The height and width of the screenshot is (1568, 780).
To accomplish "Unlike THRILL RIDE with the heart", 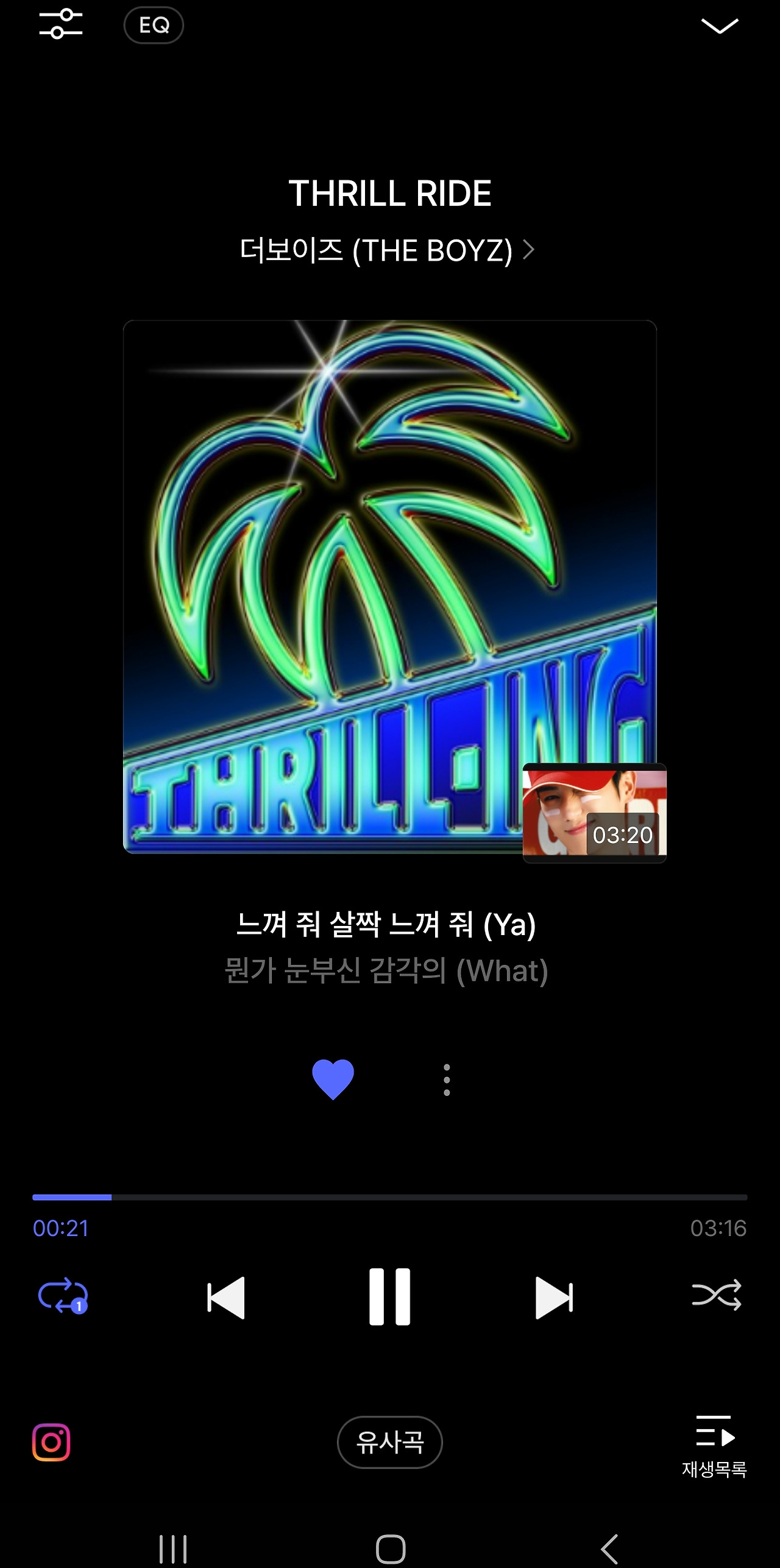I will coord(333,1079).
